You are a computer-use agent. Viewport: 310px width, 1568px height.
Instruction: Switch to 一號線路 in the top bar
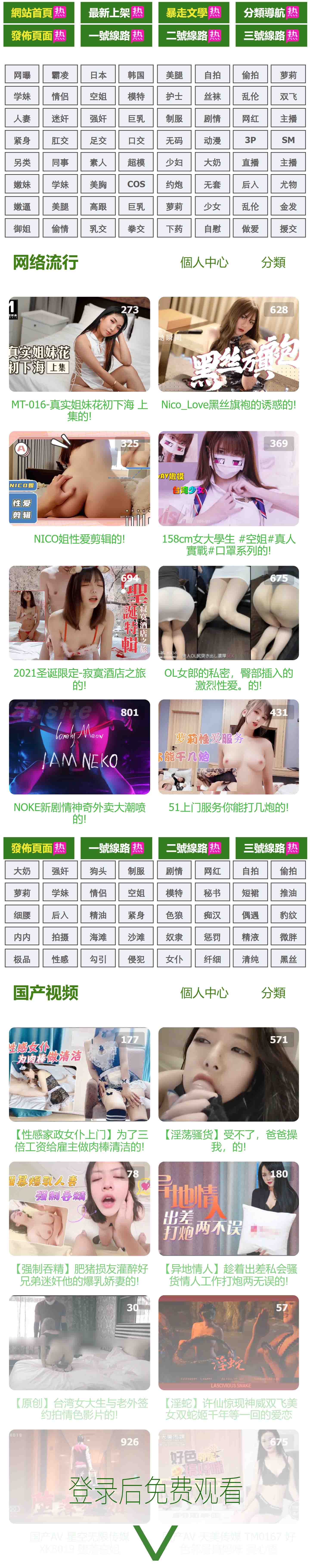tap(116, 35)
